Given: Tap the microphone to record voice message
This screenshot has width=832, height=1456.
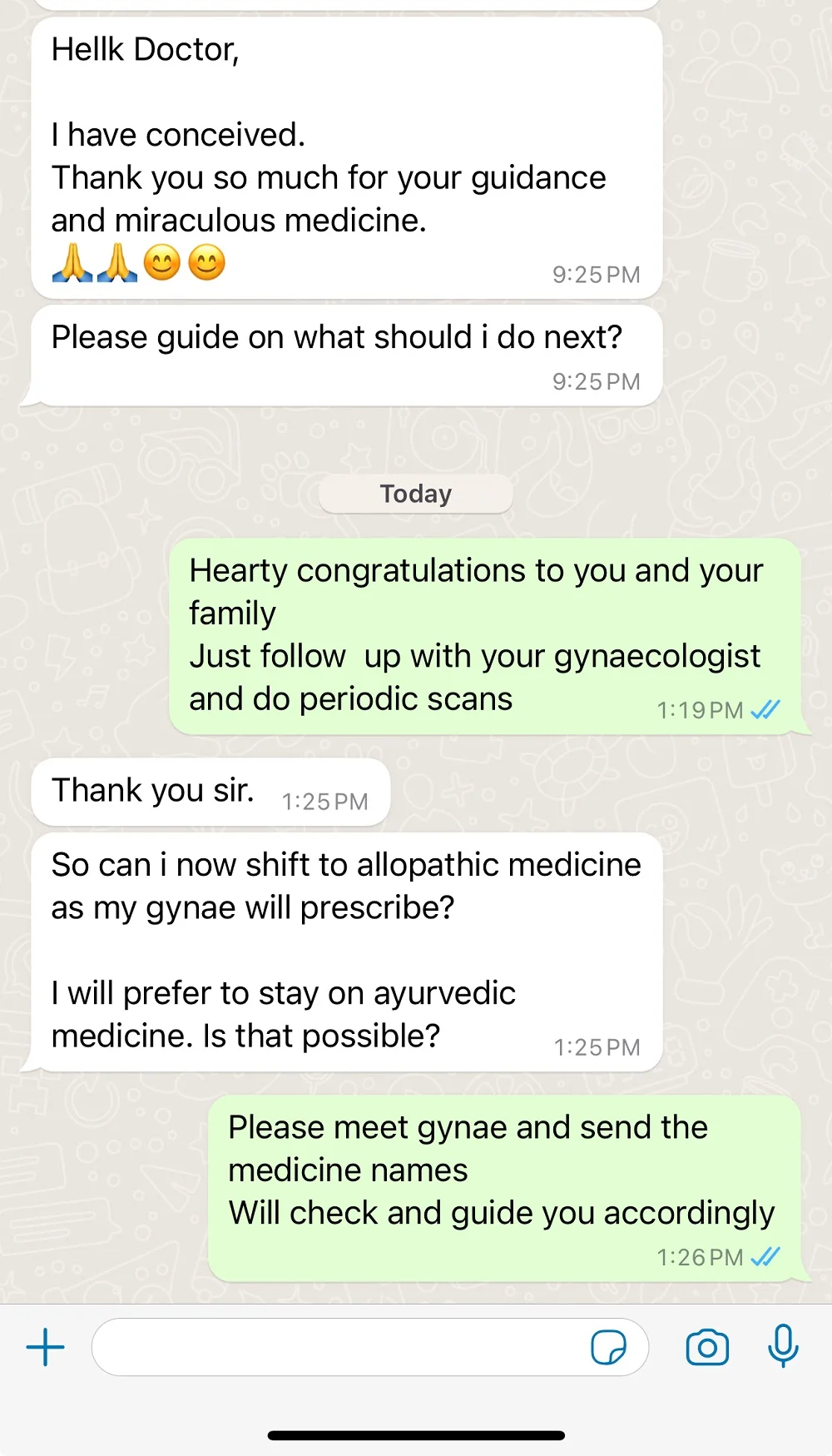Looking at the screenshot, I should pos(783,1346).
